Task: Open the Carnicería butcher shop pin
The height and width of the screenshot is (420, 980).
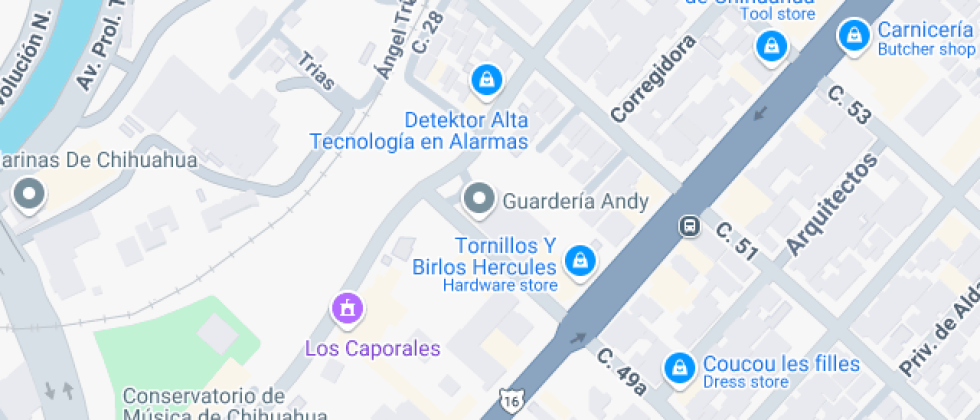Action: [x=853, y=35]
